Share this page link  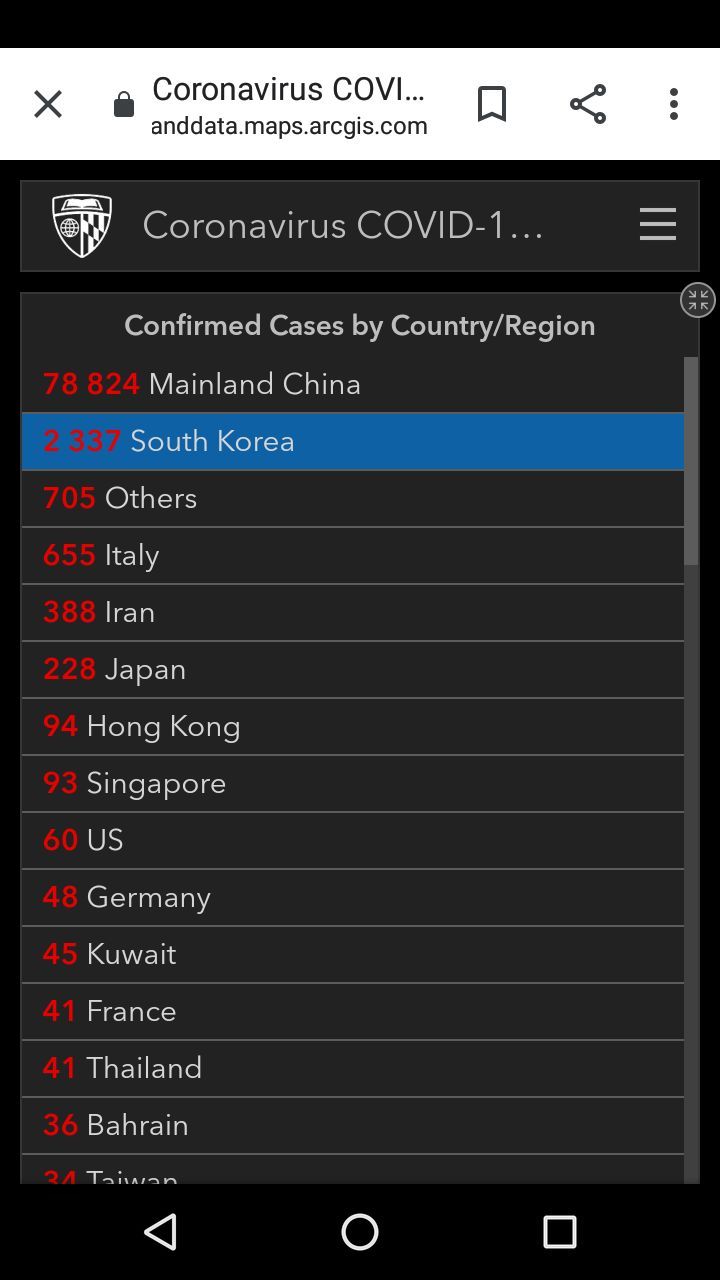pos(588,104)
